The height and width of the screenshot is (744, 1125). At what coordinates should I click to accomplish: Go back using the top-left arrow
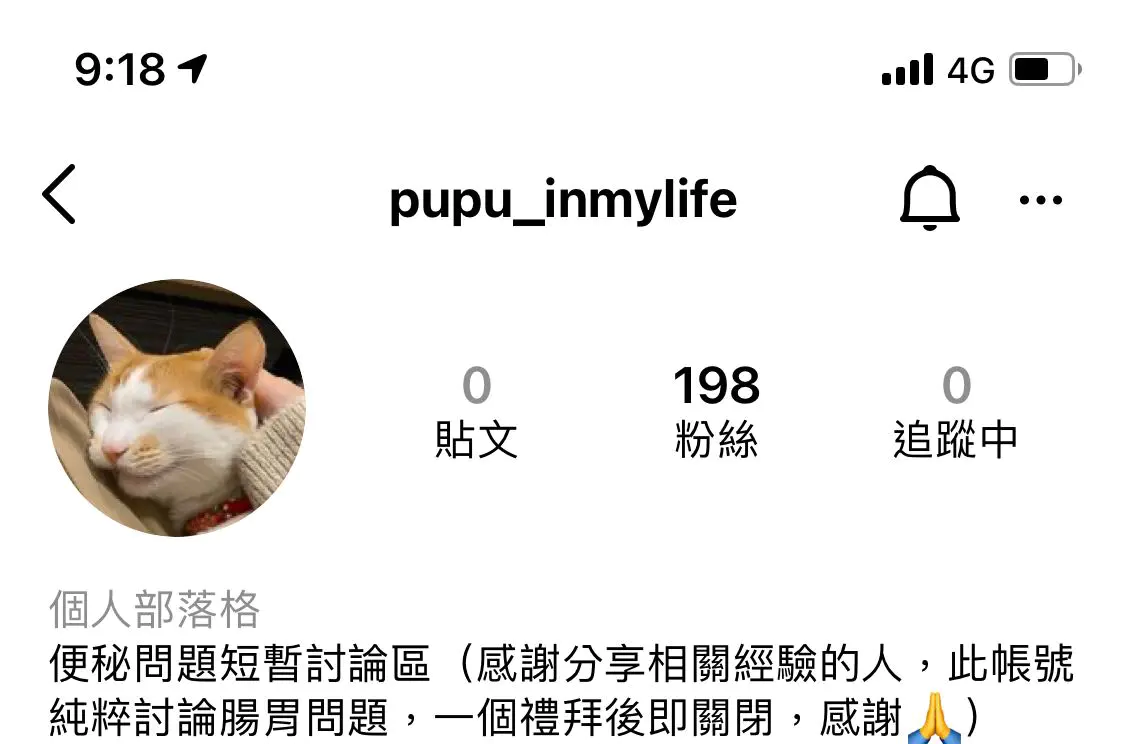pos(60,195)
